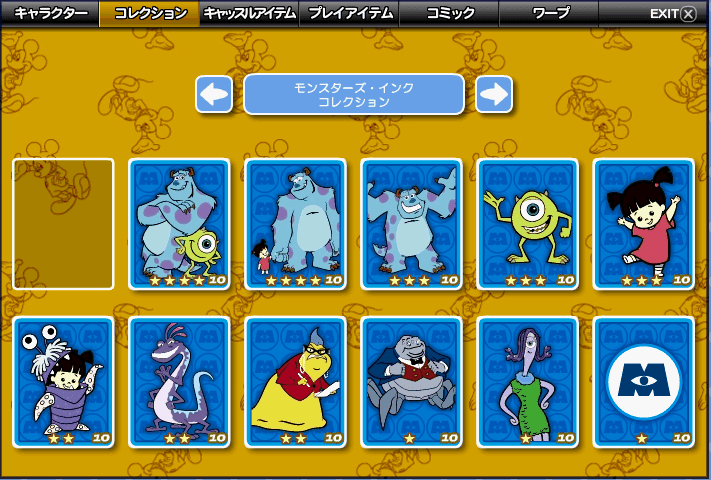Select the Sulley arms-raised card
Image resolution: width=711 pixels, height=480 pixels.
412,224
